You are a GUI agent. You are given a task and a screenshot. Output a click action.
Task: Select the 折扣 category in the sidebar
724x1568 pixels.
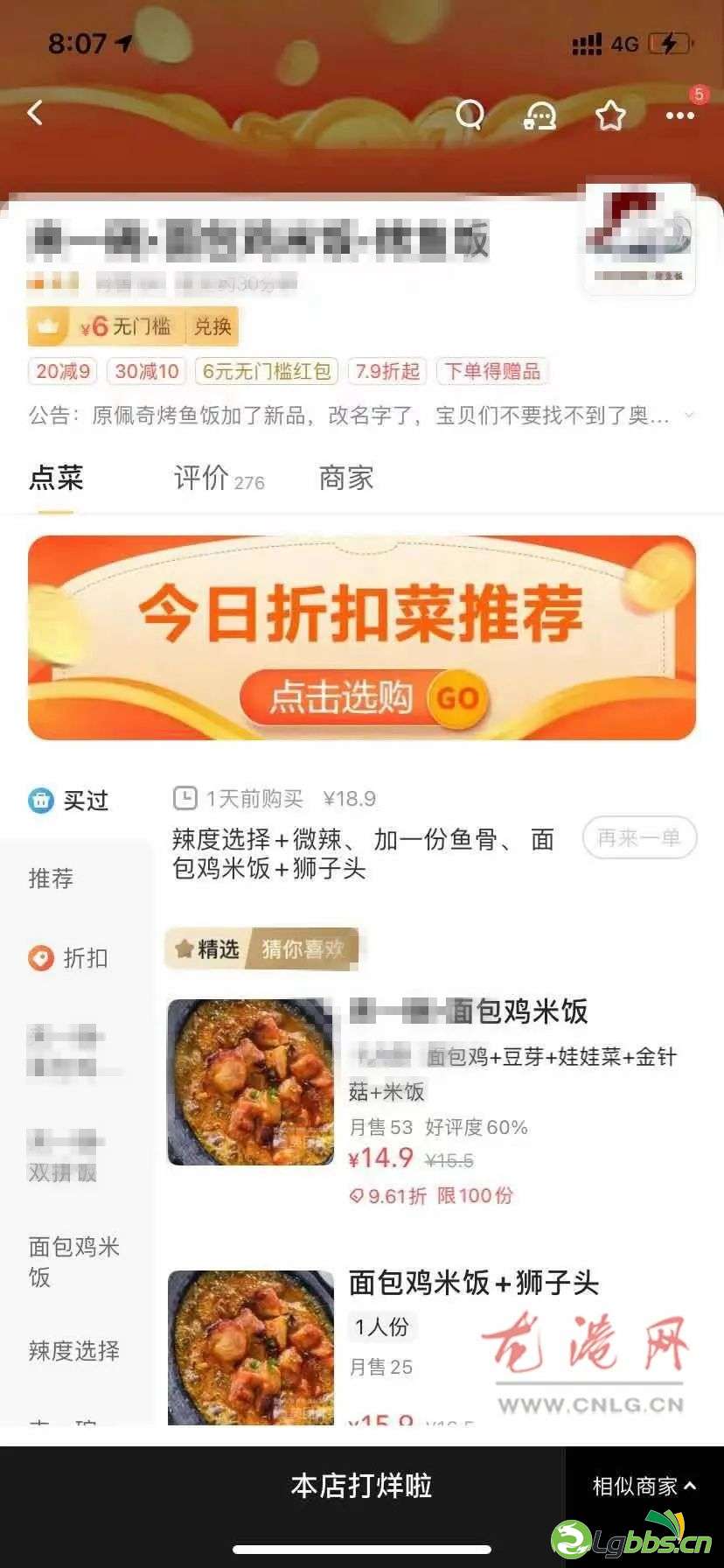click(x=70, y=959)
